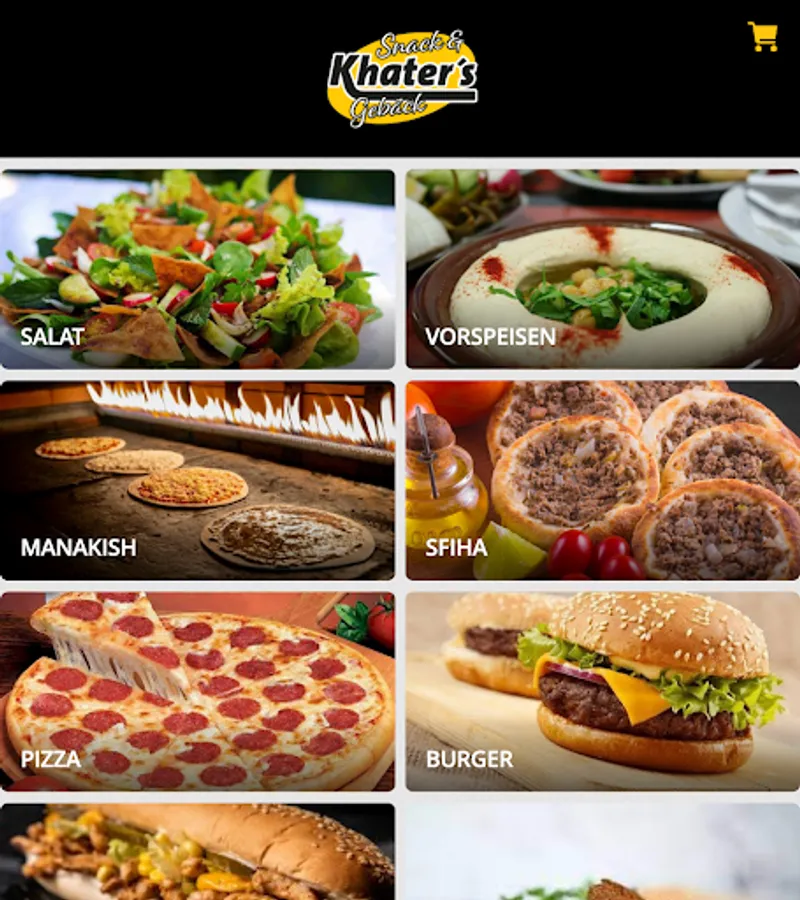Image resolution: width=800 pixels, height=900 pixels.
Task: Browse the Pizza category
Action: [197, 692]
